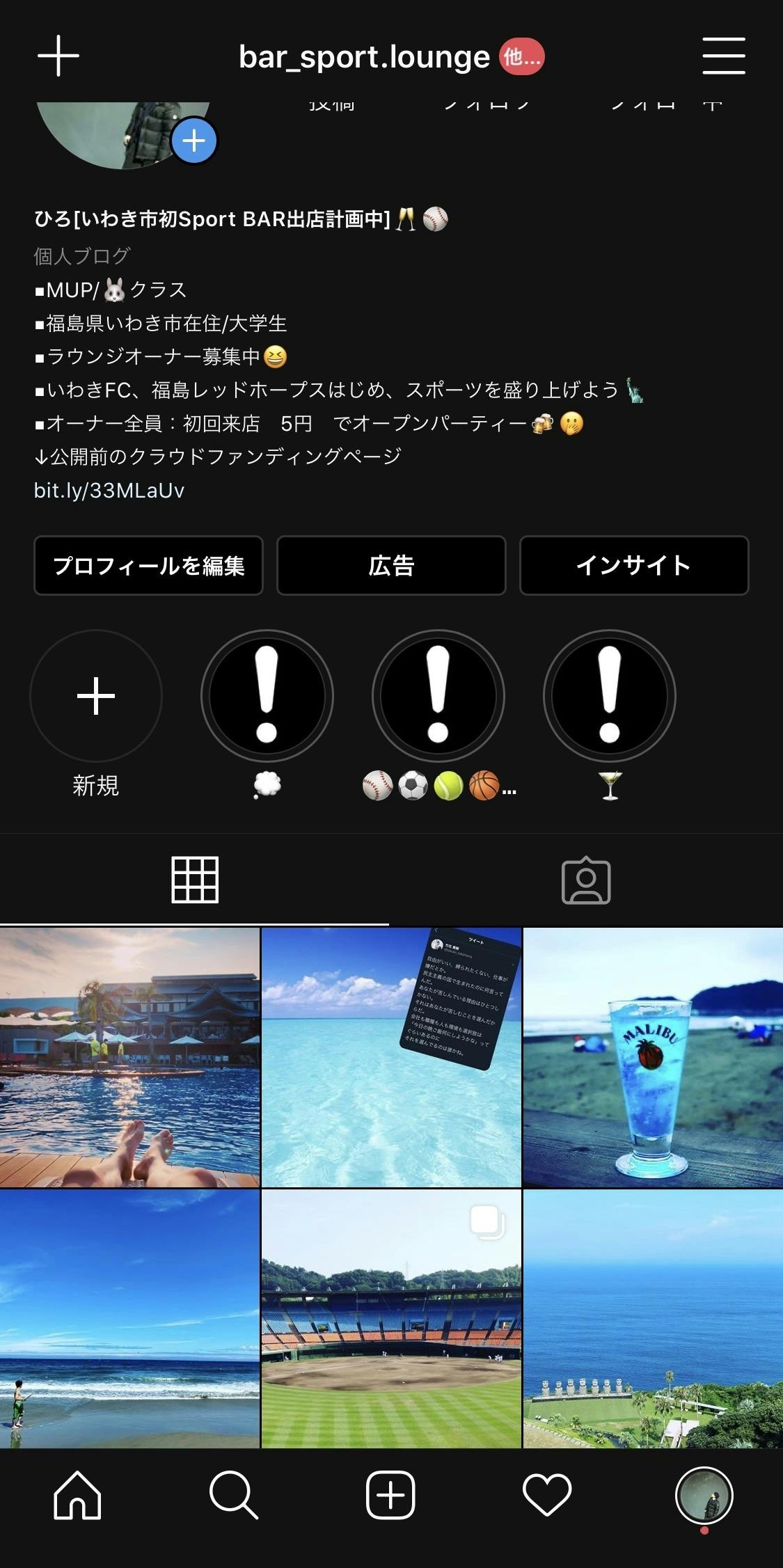
Task: Open the Malibu glass post
Action: coord(653,1057)
